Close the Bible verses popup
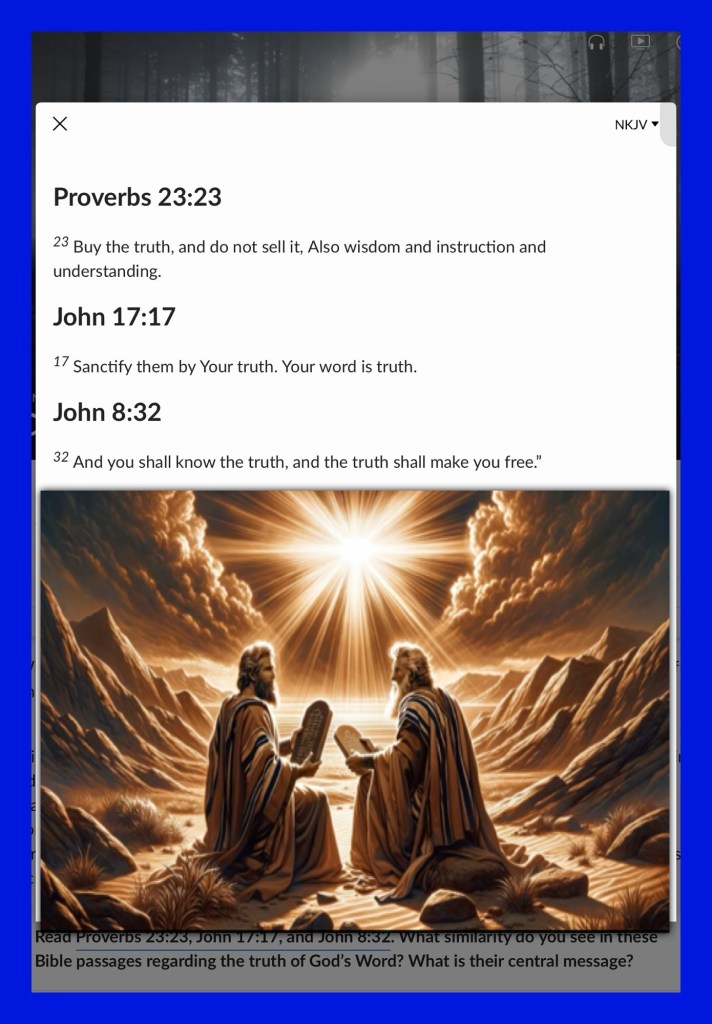 60,123
